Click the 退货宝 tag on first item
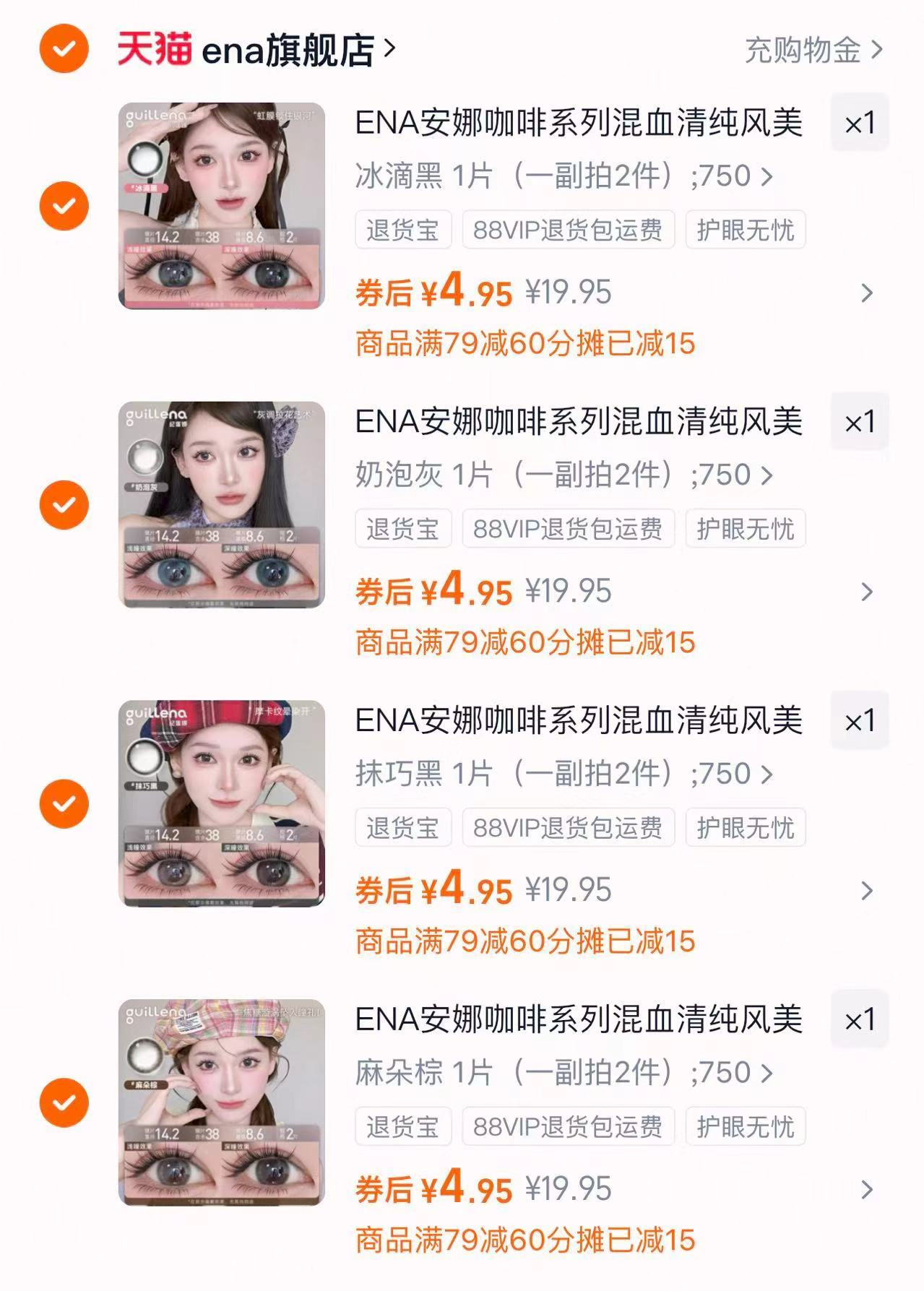The width and height of the screenshot is (924, 1291). click(x=402, y=230)
